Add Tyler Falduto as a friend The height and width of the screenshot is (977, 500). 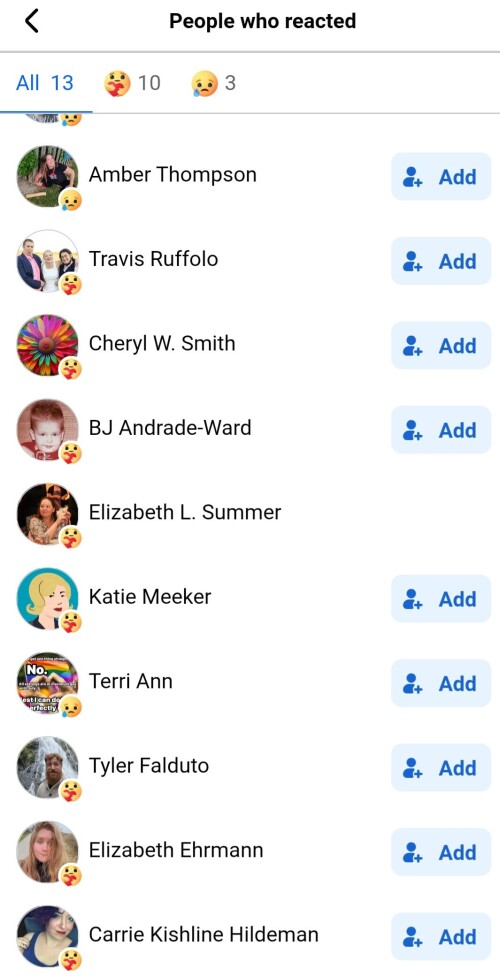(x=441, y=768)
